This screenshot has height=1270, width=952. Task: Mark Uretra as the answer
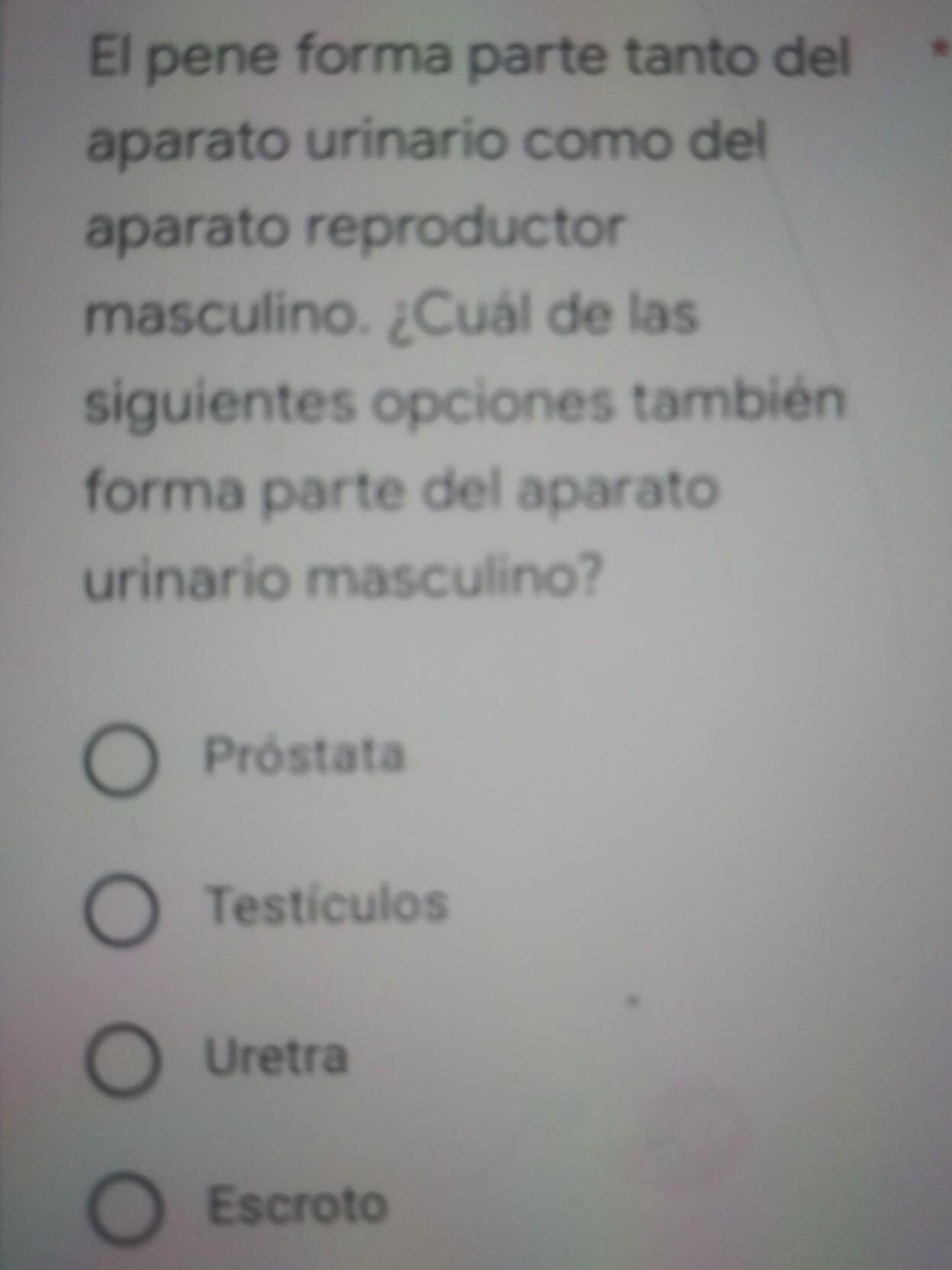pyautogui.click(x=123, y=1059)
